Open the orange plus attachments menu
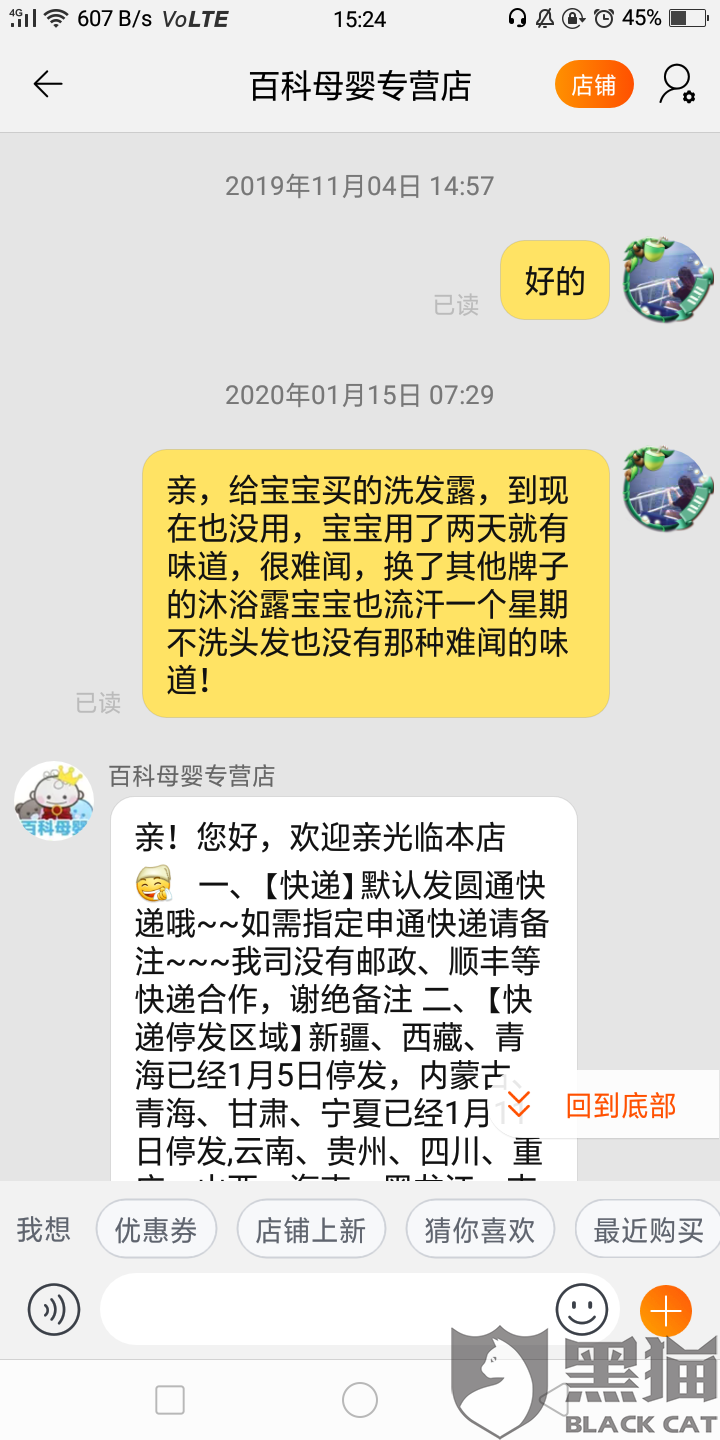The image size is (720, 1440). 665,1311
